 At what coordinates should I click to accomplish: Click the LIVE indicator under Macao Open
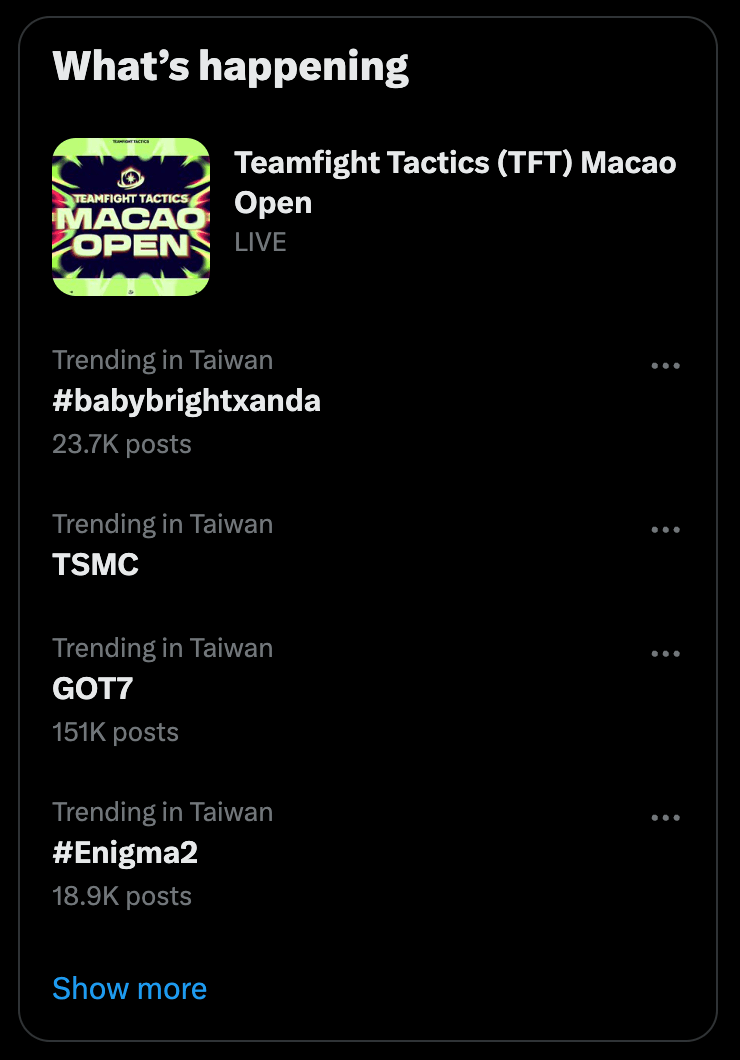[x=260, y=242]
